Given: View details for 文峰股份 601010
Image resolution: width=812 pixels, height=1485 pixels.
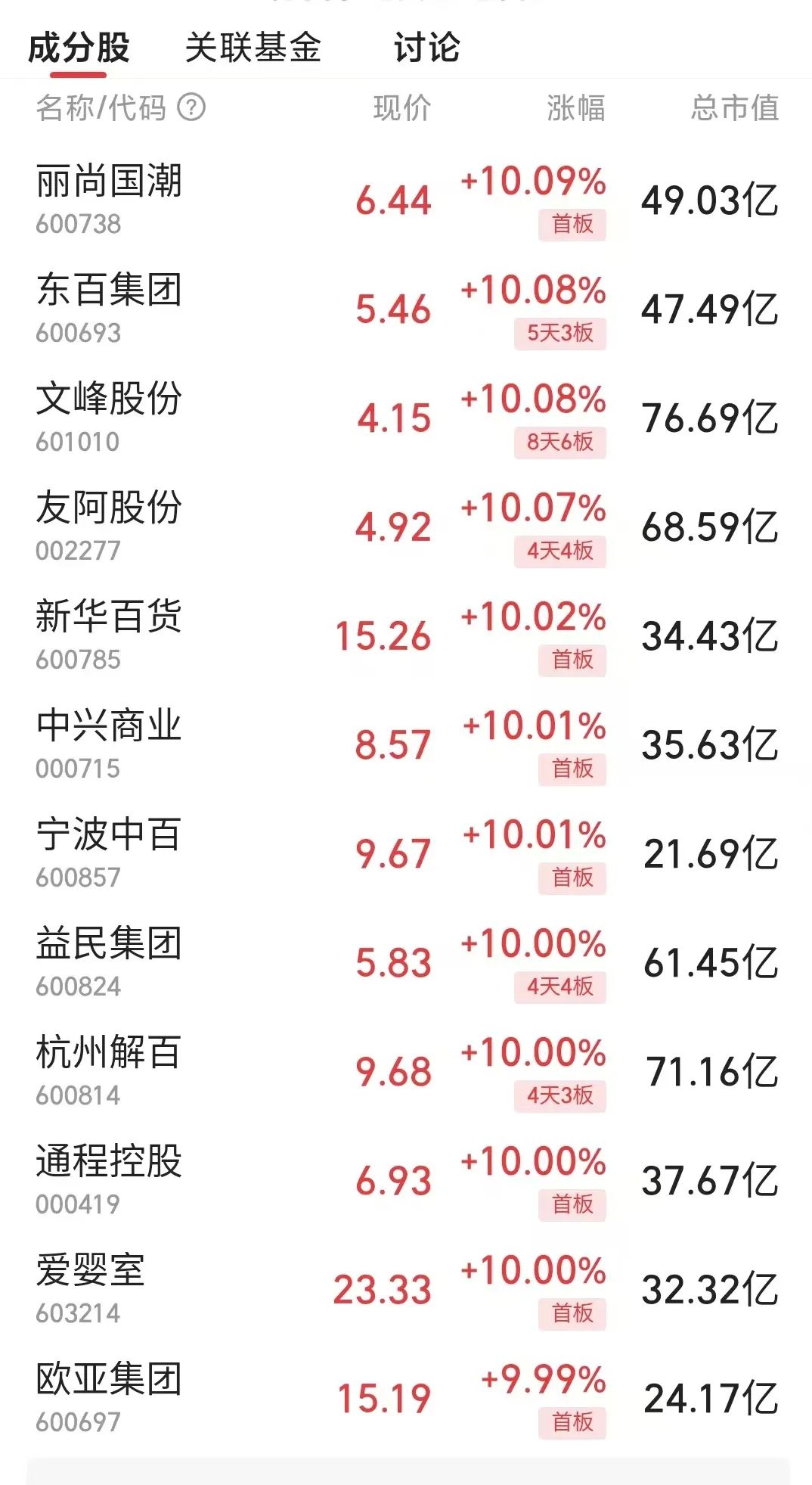Looking at the screenshot, I should tap(406, 418).
